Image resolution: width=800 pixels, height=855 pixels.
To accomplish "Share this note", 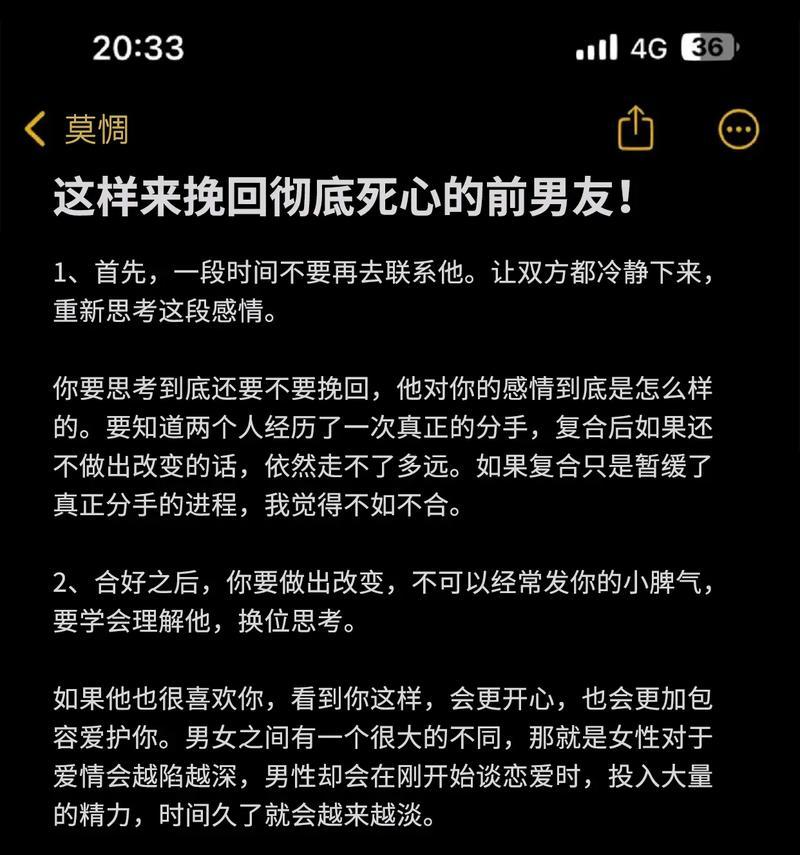I will click(636, 129).
